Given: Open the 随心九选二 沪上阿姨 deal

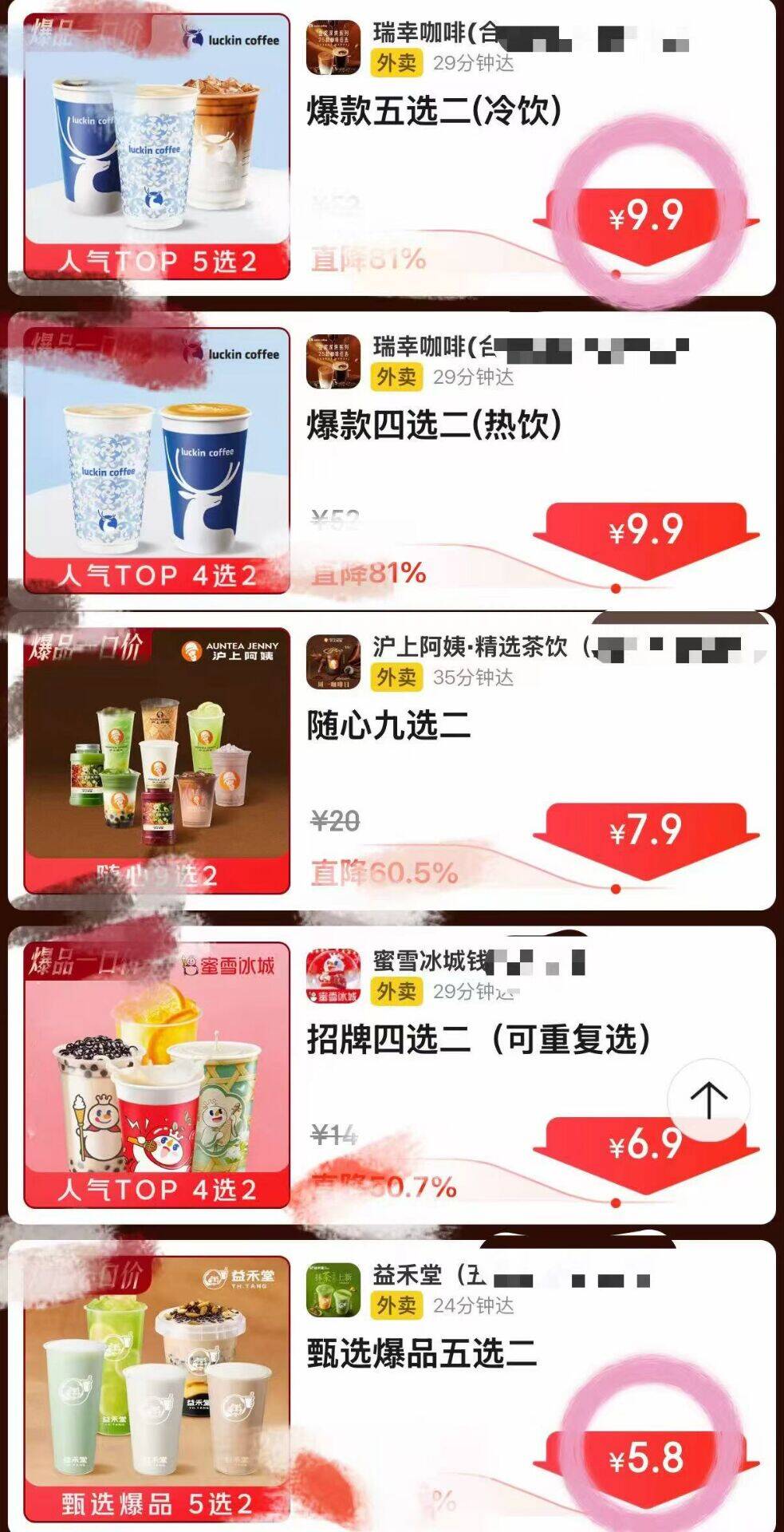Looking at the screenshot, I should (x=389, y=726).
